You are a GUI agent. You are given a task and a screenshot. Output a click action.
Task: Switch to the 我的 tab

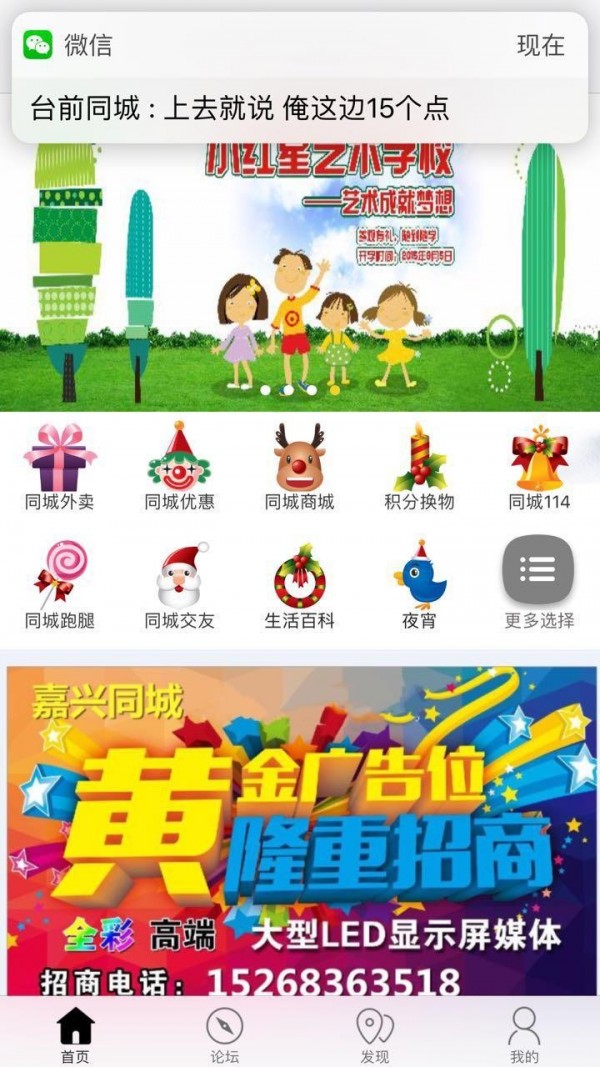pyautogui.click(x=524, y=1035)
